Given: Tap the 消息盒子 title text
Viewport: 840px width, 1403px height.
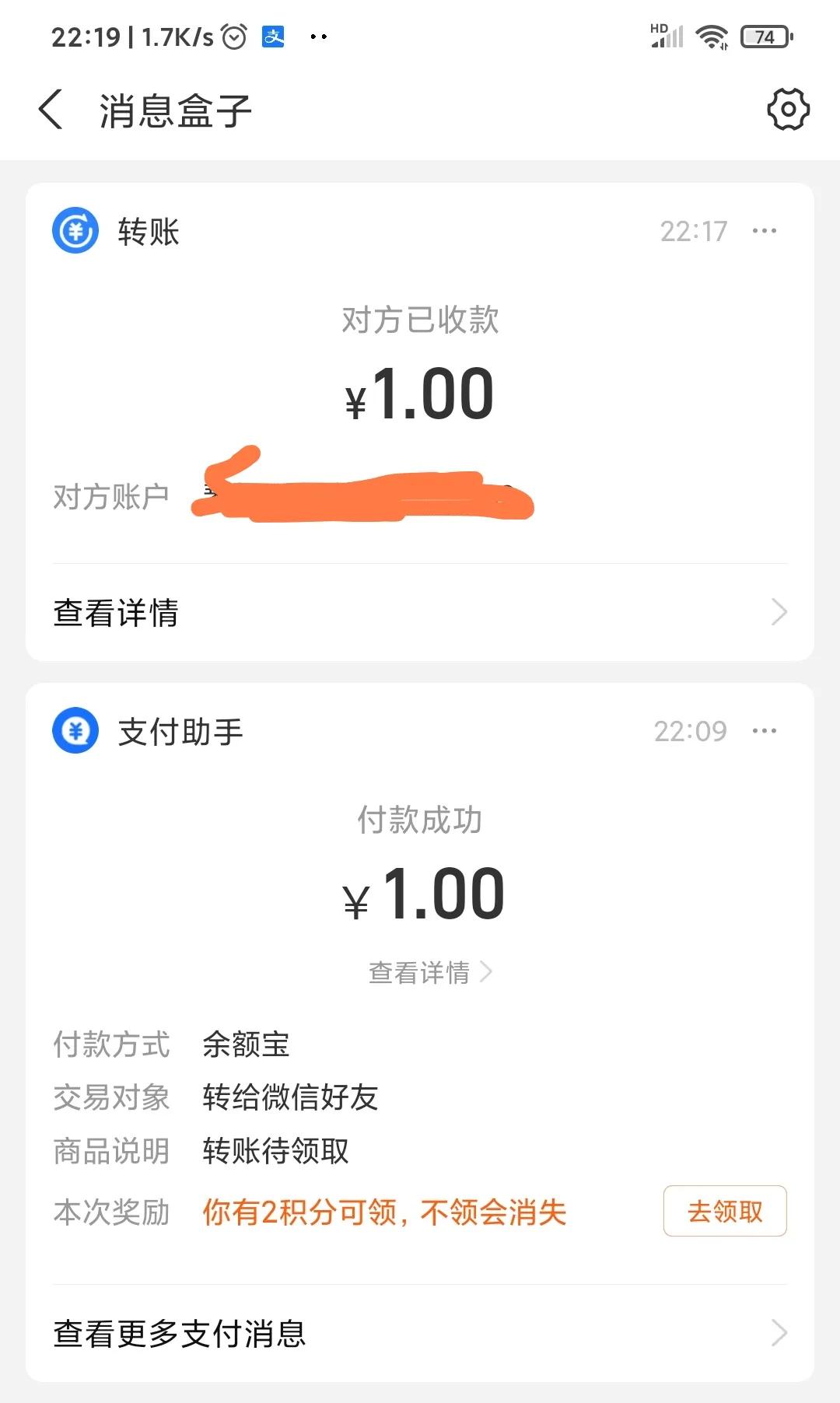Looking at the screenshot, I should click(x=175, y=110).
